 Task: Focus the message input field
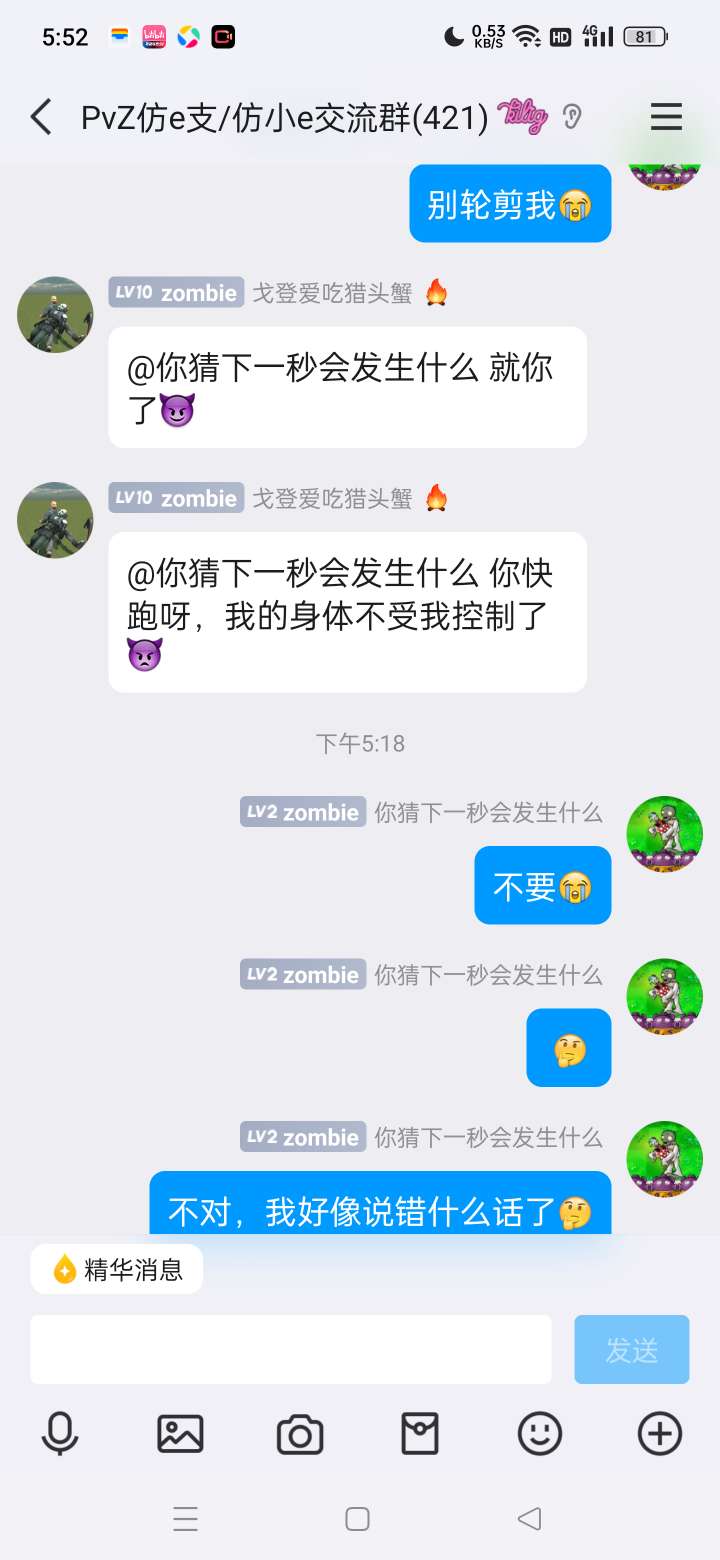click(290, 1349)
